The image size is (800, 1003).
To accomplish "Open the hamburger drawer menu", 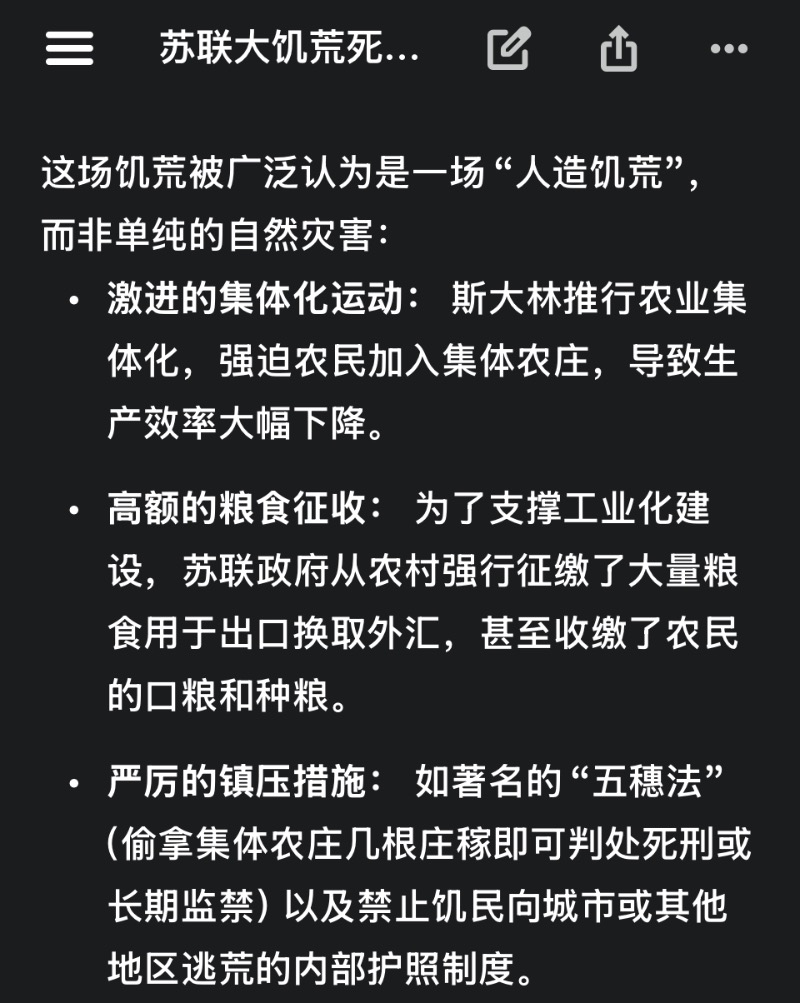I will click(x=69, y=47).
